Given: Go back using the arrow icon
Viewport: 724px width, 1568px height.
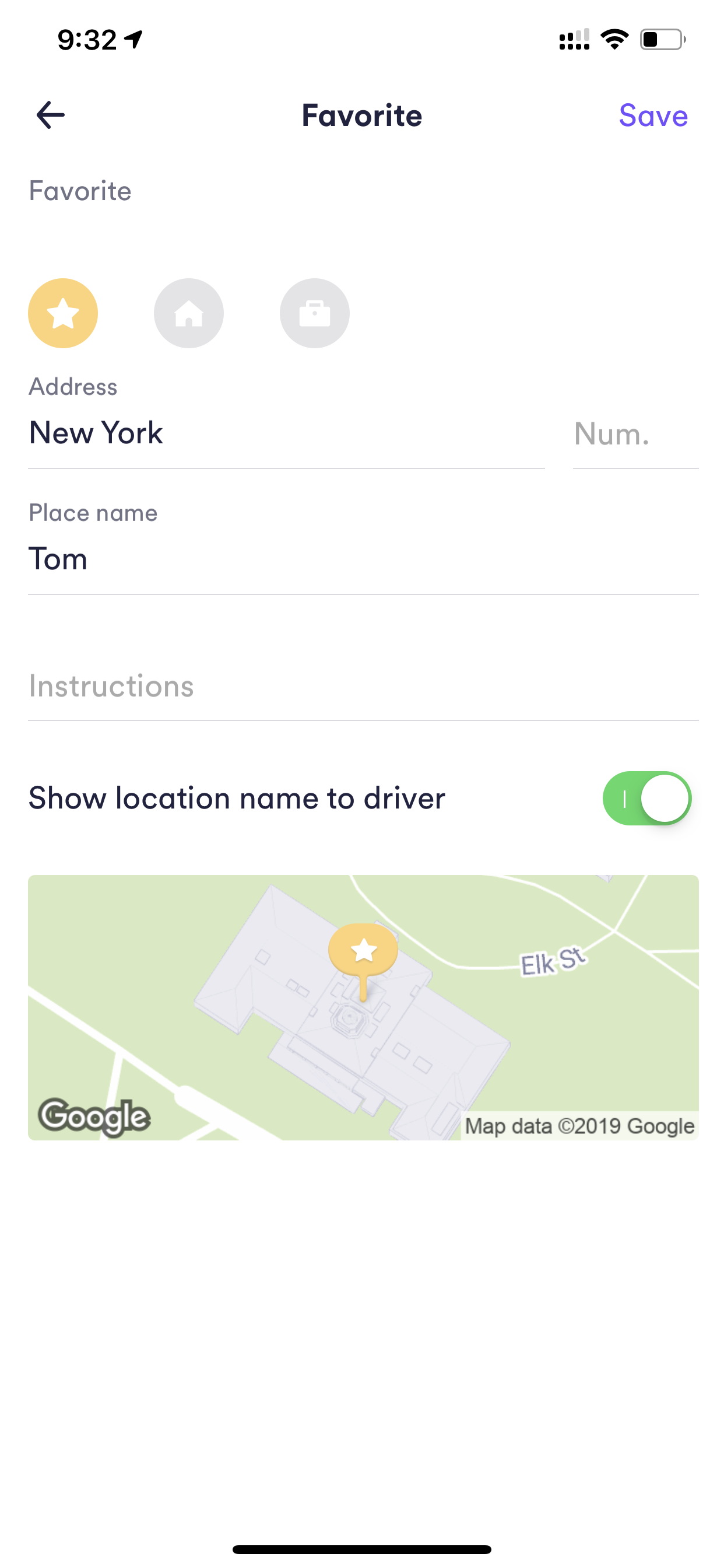Looking at the screenshot, I should coord(51,115).
